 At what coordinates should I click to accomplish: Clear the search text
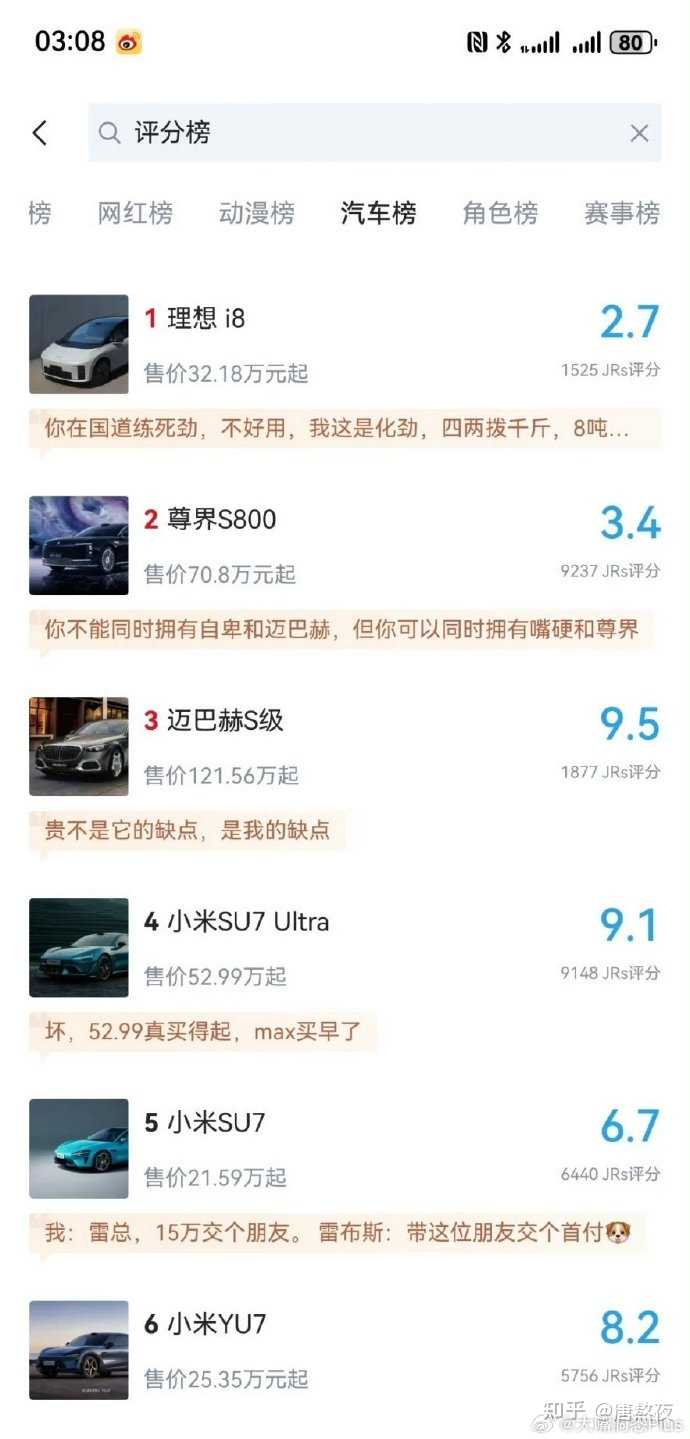pyautogui.click(x=639, y=133)
